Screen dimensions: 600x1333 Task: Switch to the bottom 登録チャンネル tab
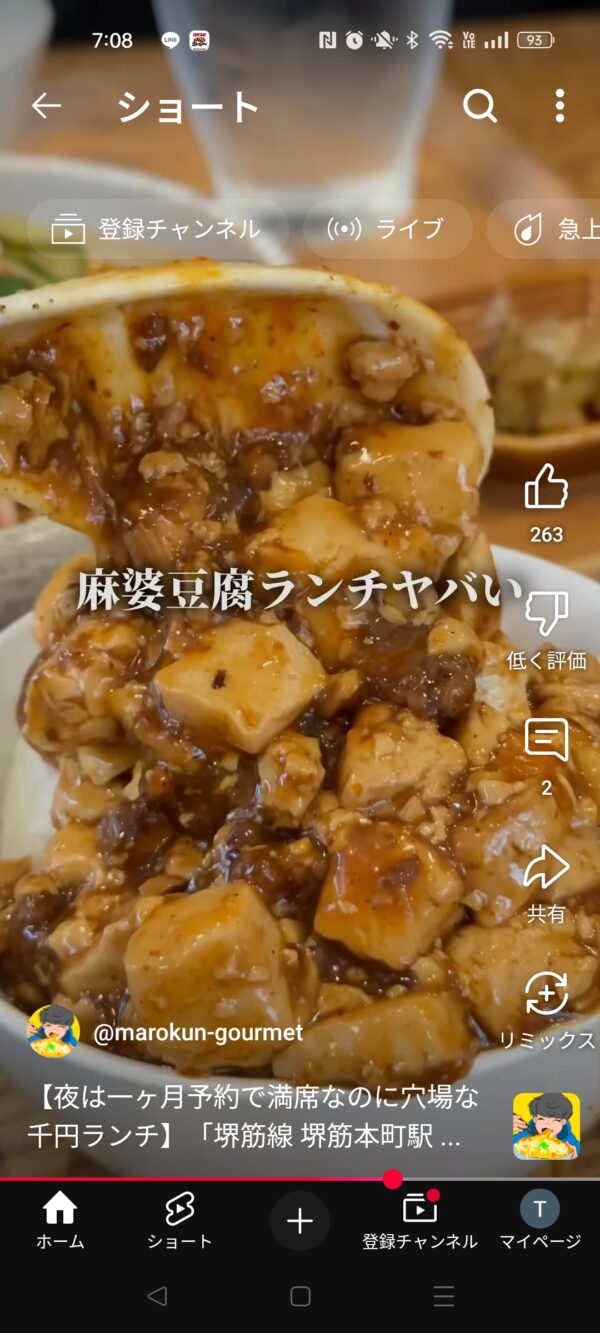click(x=420, y=1221)
